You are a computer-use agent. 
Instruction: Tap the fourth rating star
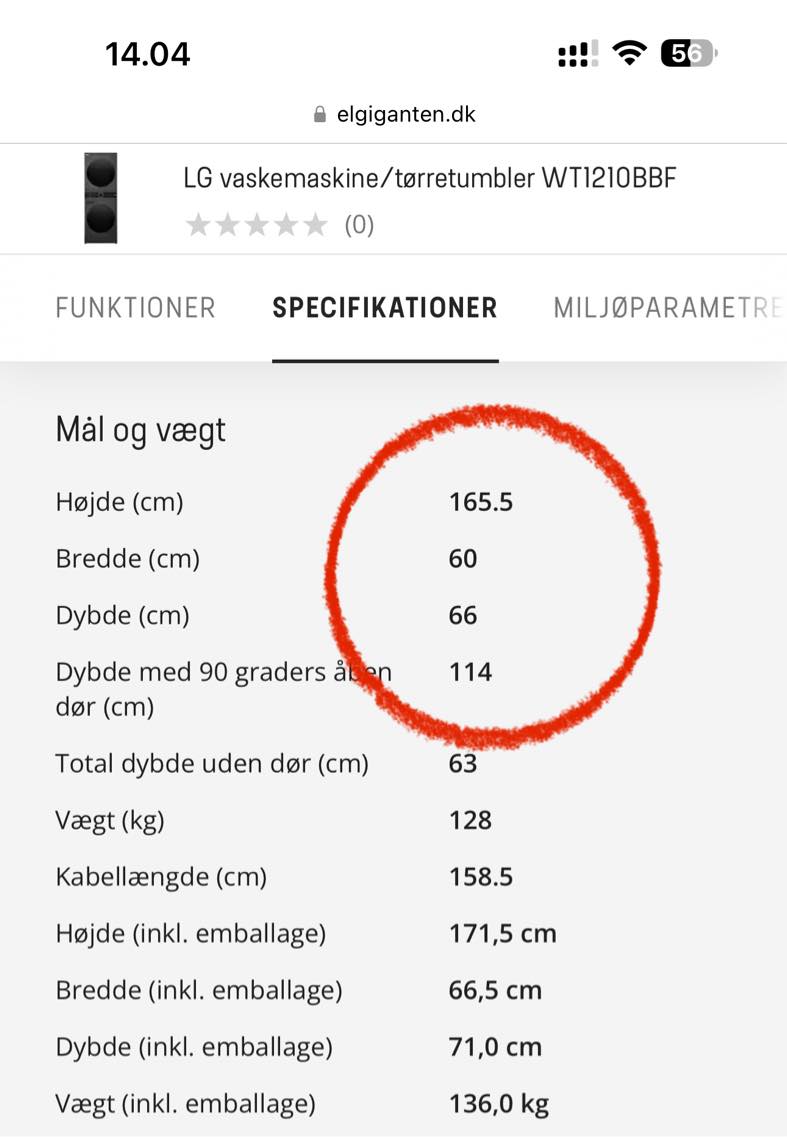pyautogui.click(x=287, y=224)
